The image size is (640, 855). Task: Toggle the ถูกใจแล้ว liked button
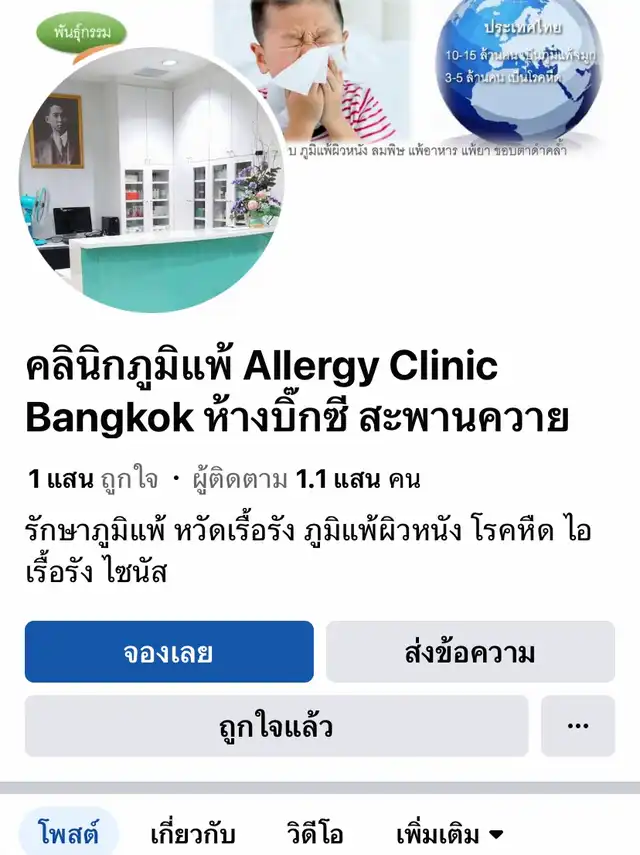276,726
